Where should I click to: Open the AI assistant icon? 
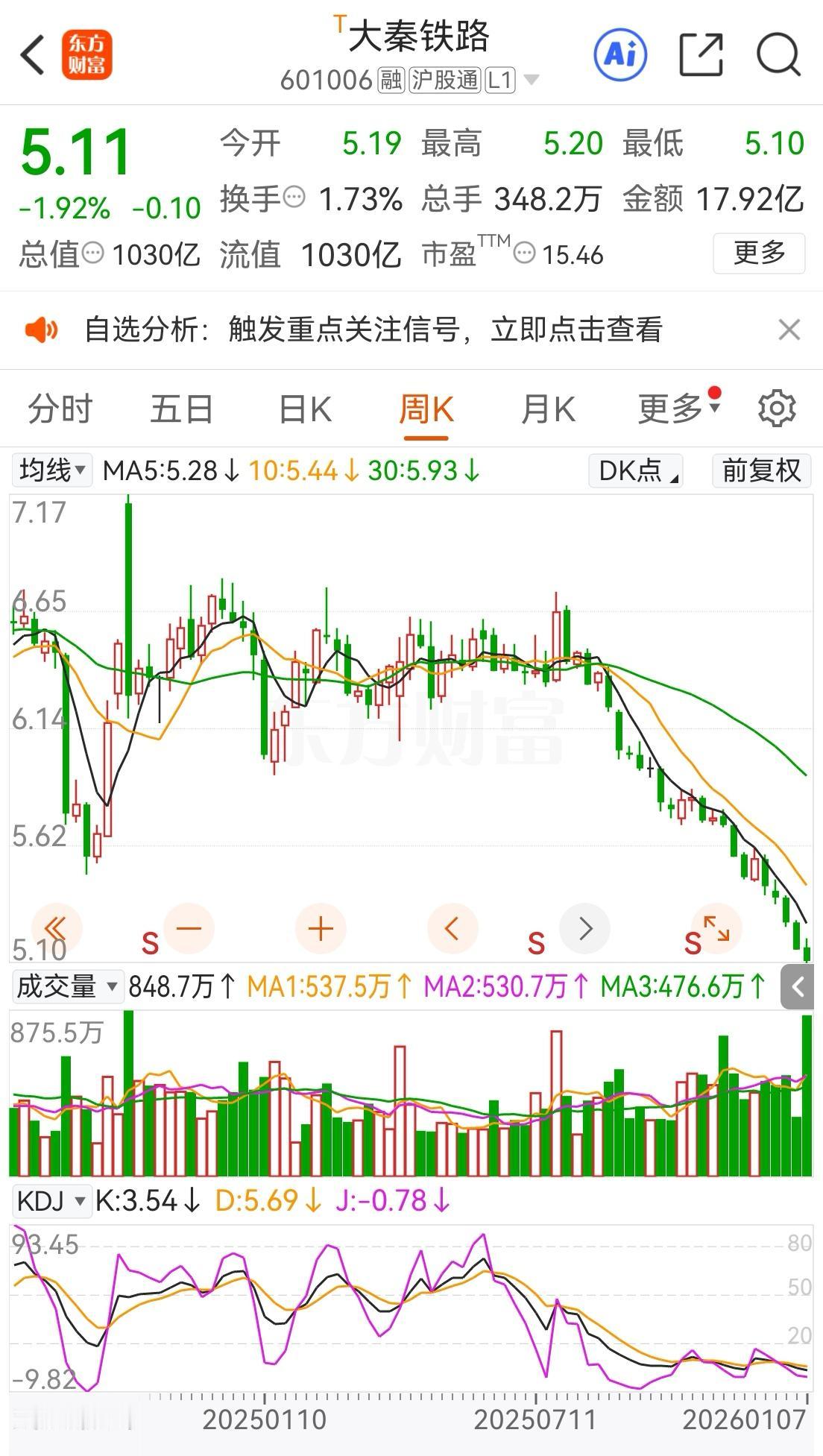pos(621,54)
